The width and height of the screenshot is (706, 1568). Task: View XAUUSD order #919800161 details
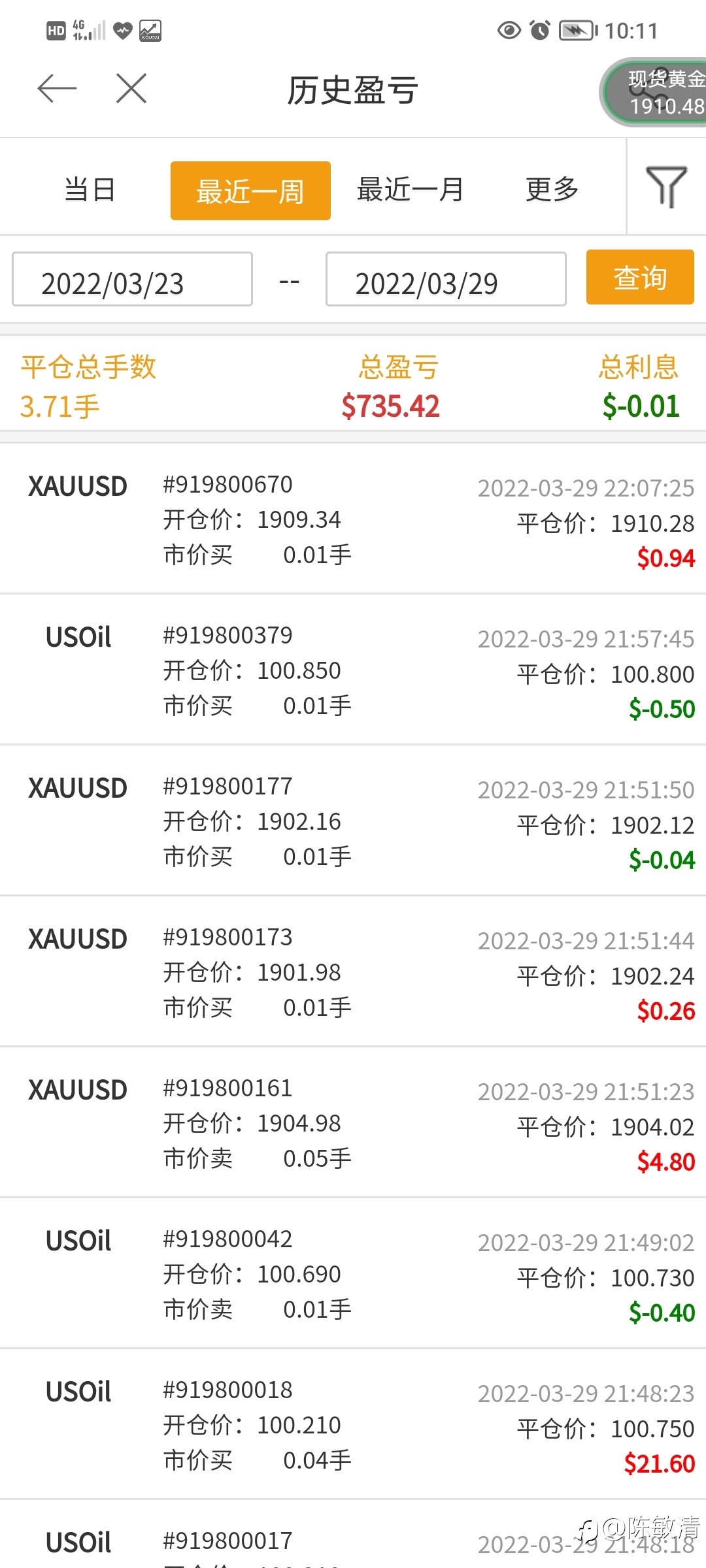pos(353,1122)
